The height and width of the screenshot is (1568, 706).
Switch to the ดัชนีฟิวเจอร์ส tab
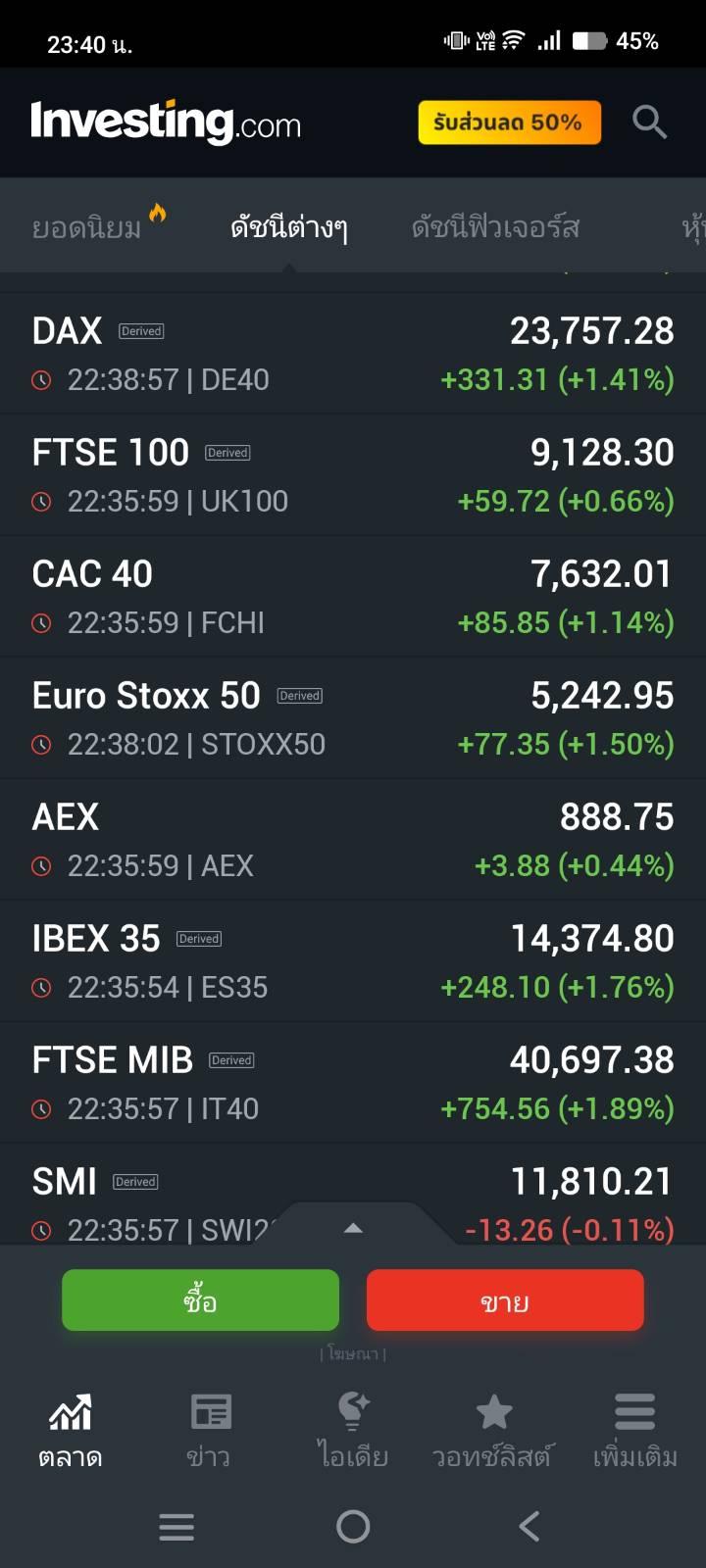click(495, 227)
